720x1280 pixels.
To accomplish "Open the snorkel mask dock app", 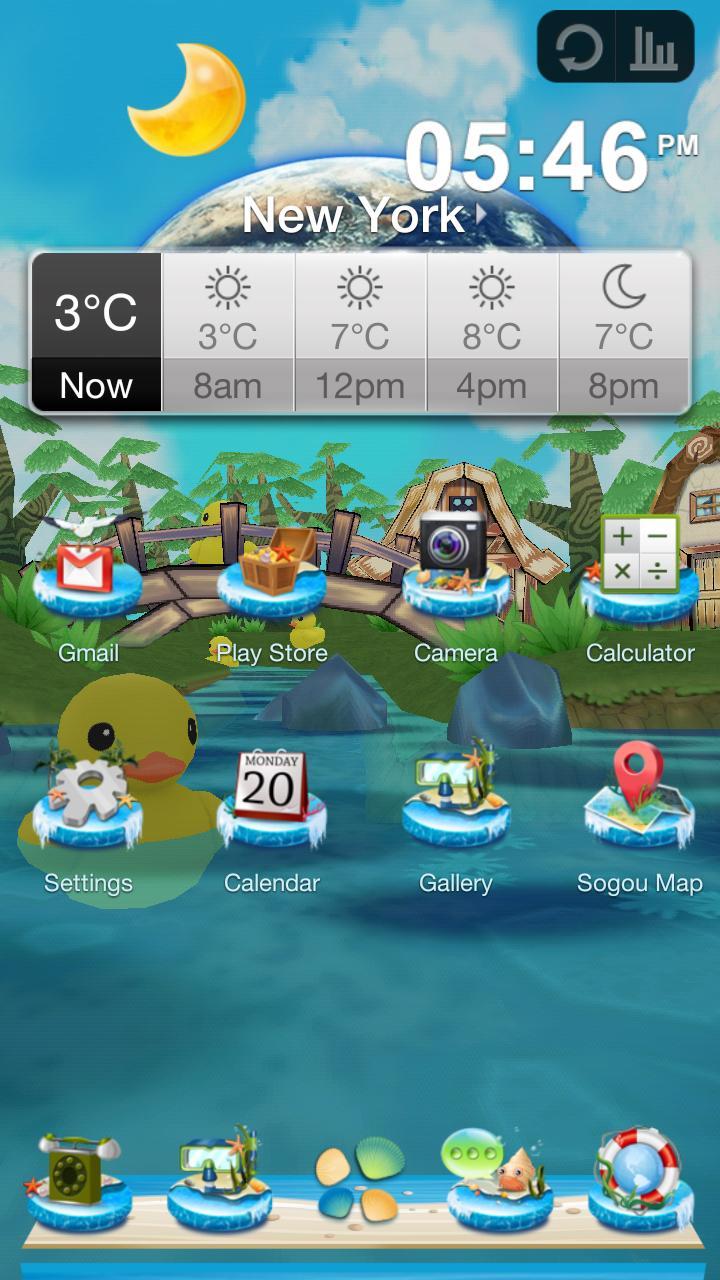I will [x=218, y=1180].
